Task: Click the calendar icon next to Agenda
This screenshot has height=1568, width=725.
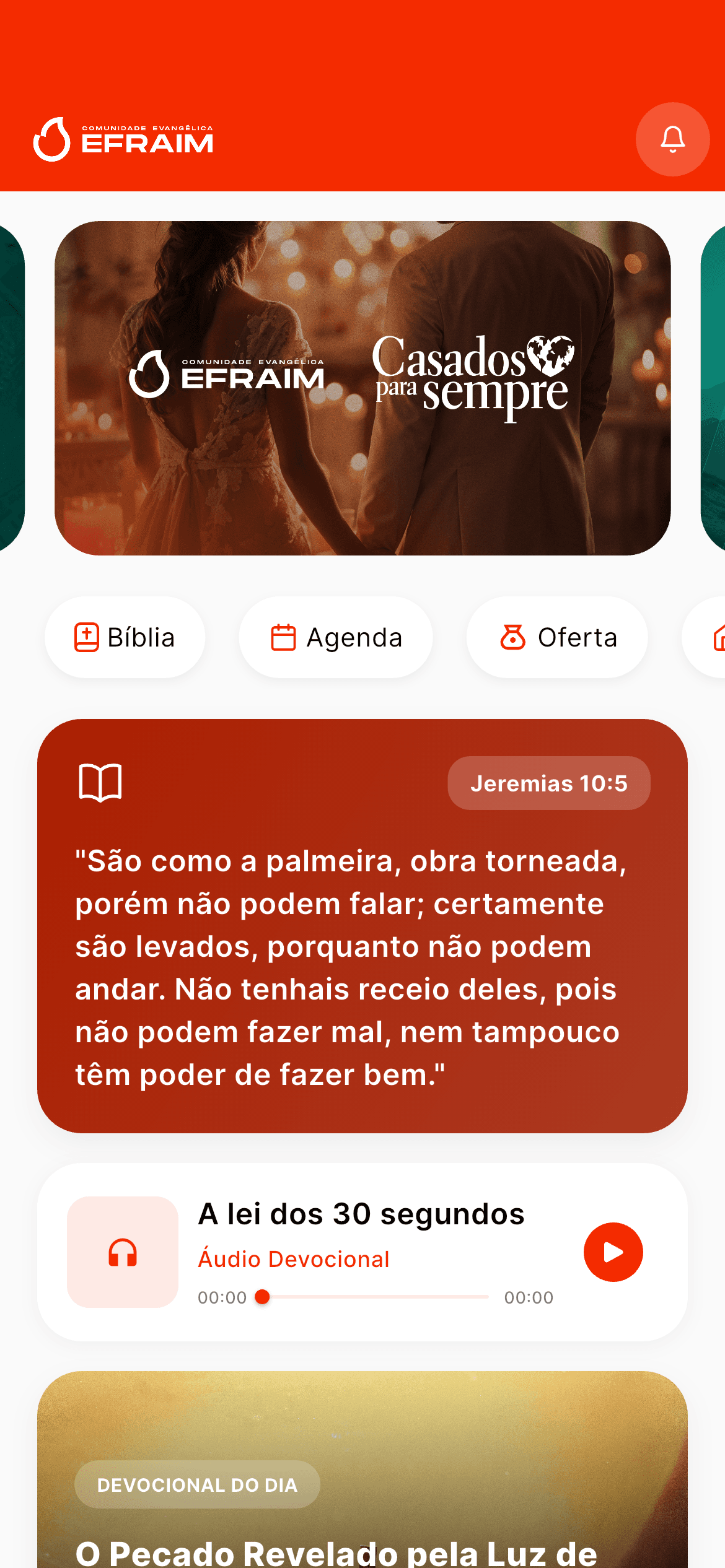Action: pos(283,637)
